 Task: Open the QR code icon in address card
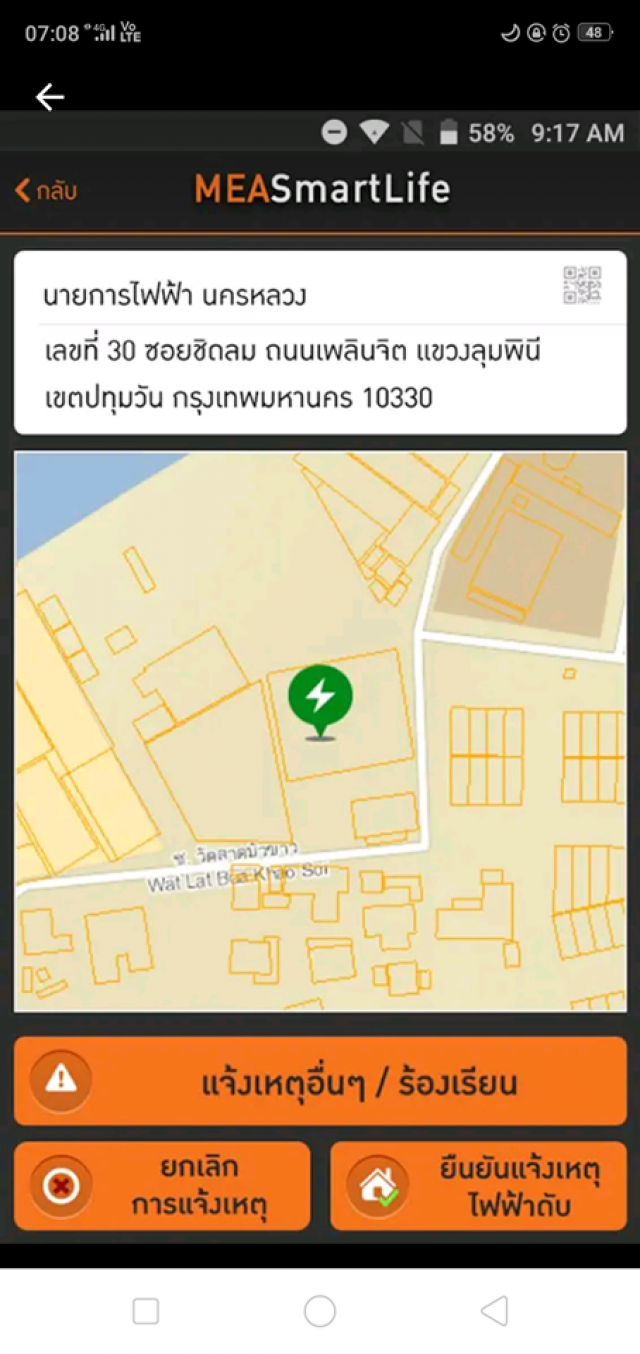tap(582, 284)
